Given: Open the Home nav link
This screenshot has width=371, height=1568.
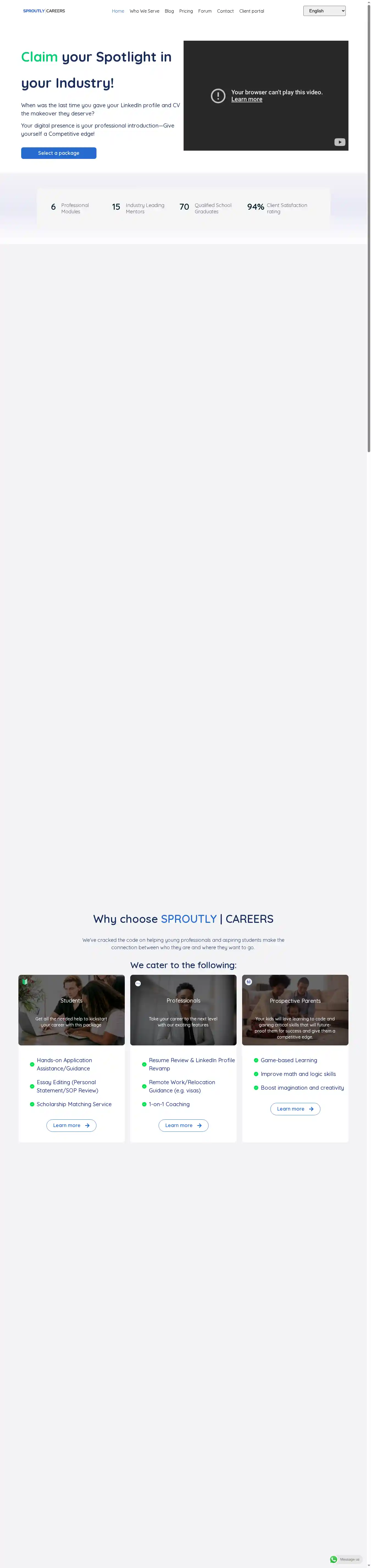Looking at the screenshot, I should pos(118,11).
